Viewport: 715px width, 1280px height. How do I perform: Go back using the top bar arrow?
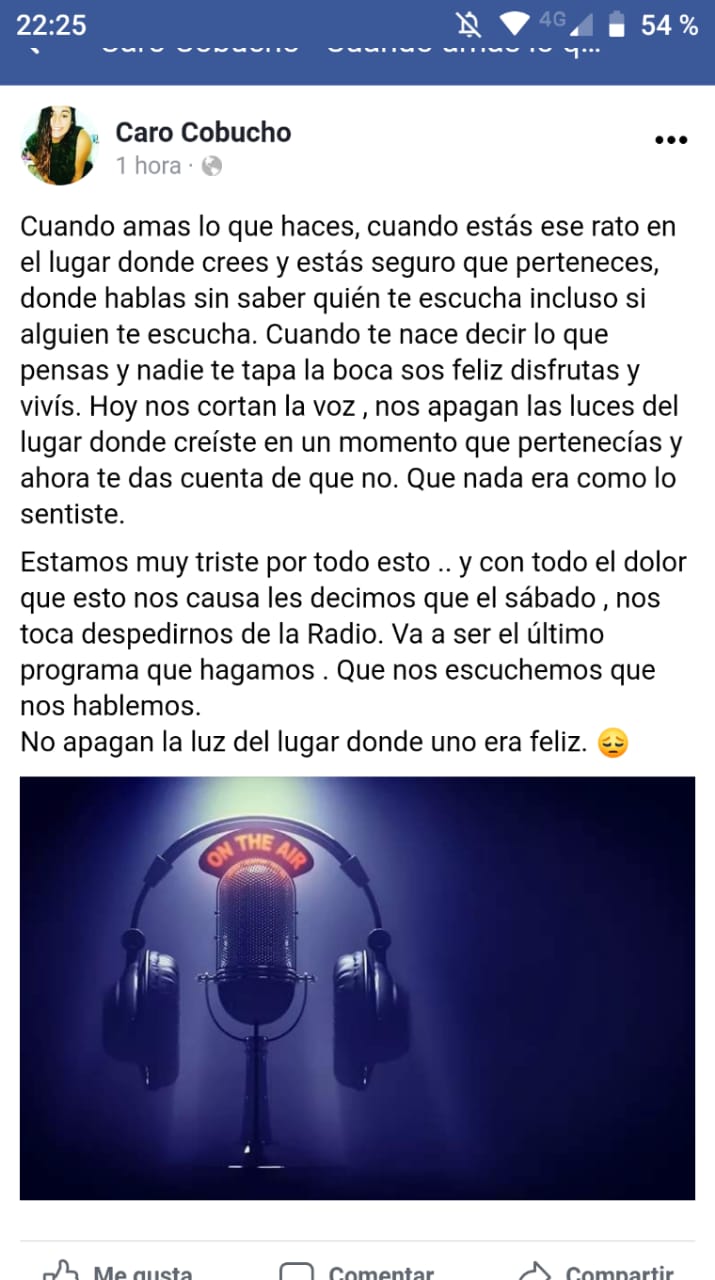point(35,48)
